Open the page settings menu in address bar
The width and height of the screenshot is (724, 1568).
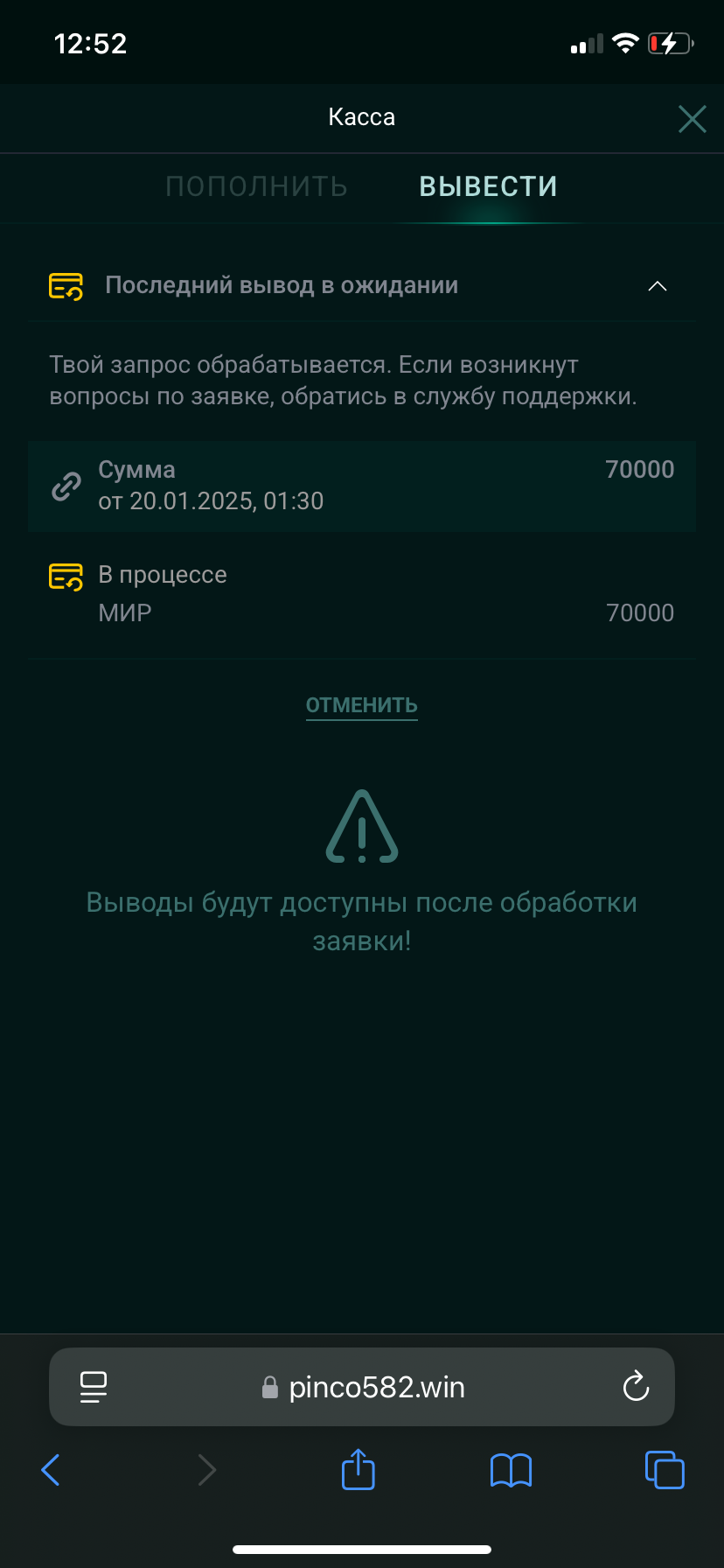94,1387
